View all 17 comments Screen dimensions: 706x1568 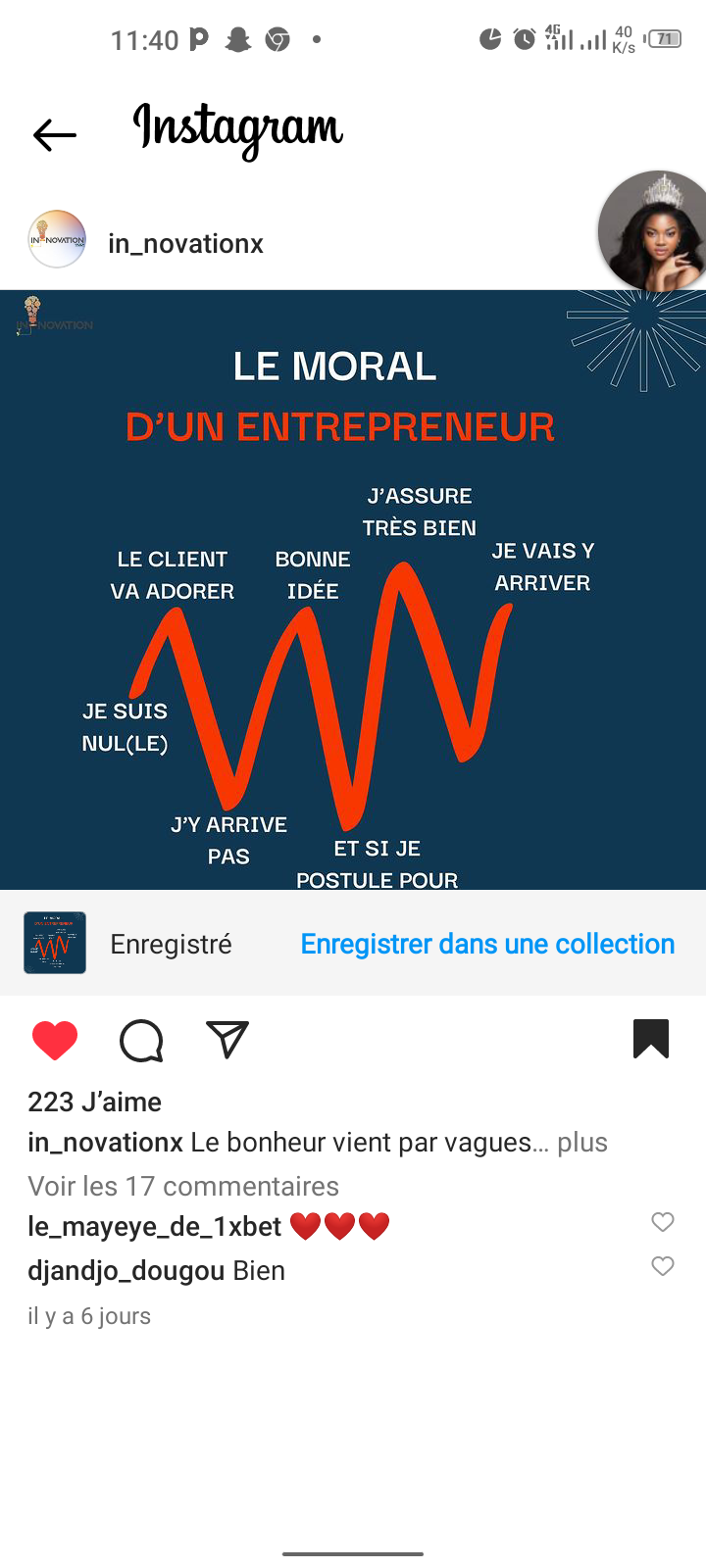coord(183,1186)
